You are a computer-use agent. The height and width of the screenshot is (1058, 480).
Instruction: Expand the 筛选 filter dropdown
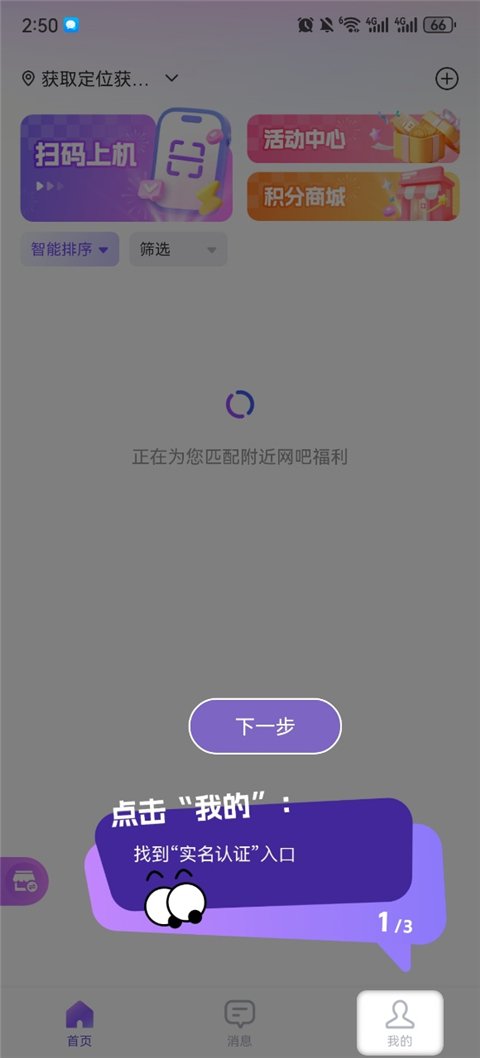click(x=178, y=249)
